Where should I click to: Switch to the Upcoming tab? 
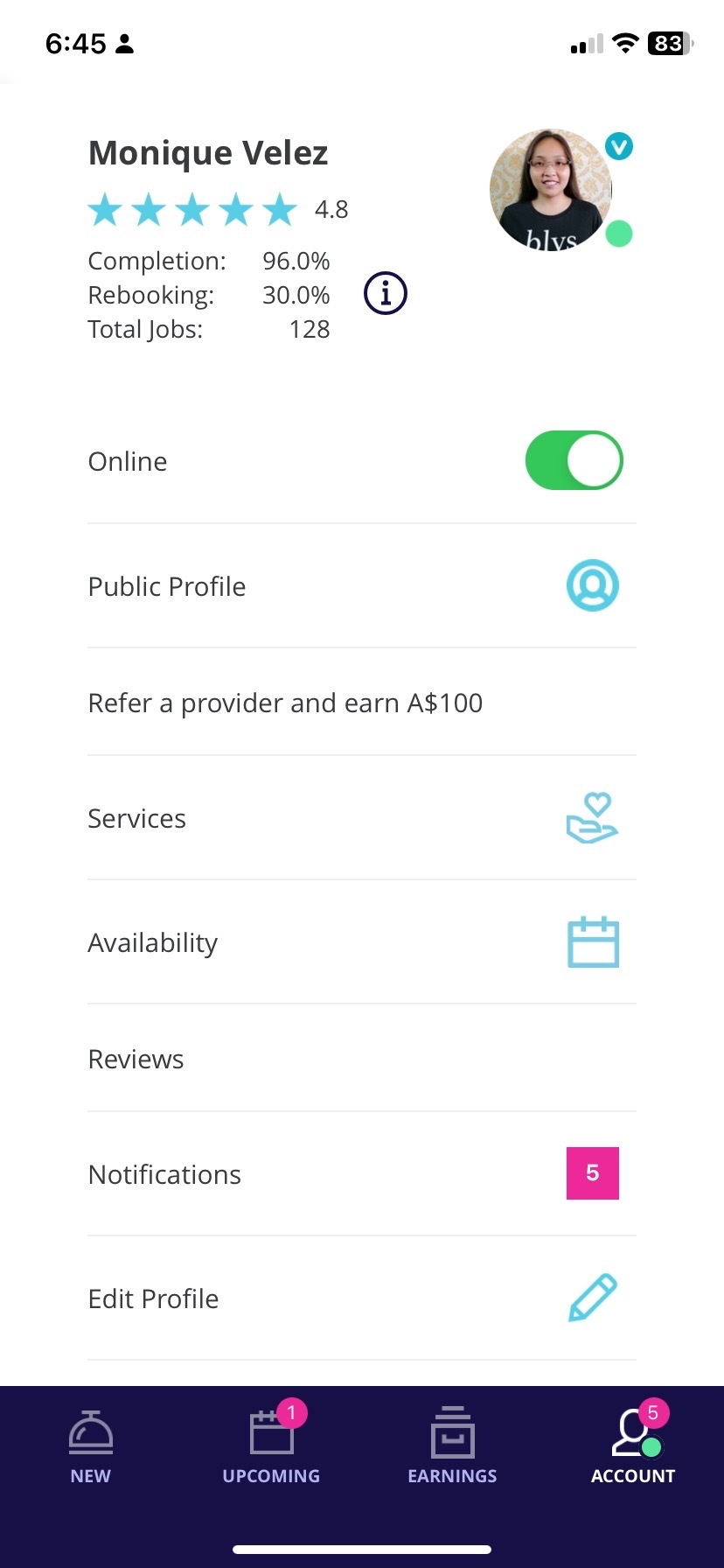pyautogui.click(x=271, y=1447)
